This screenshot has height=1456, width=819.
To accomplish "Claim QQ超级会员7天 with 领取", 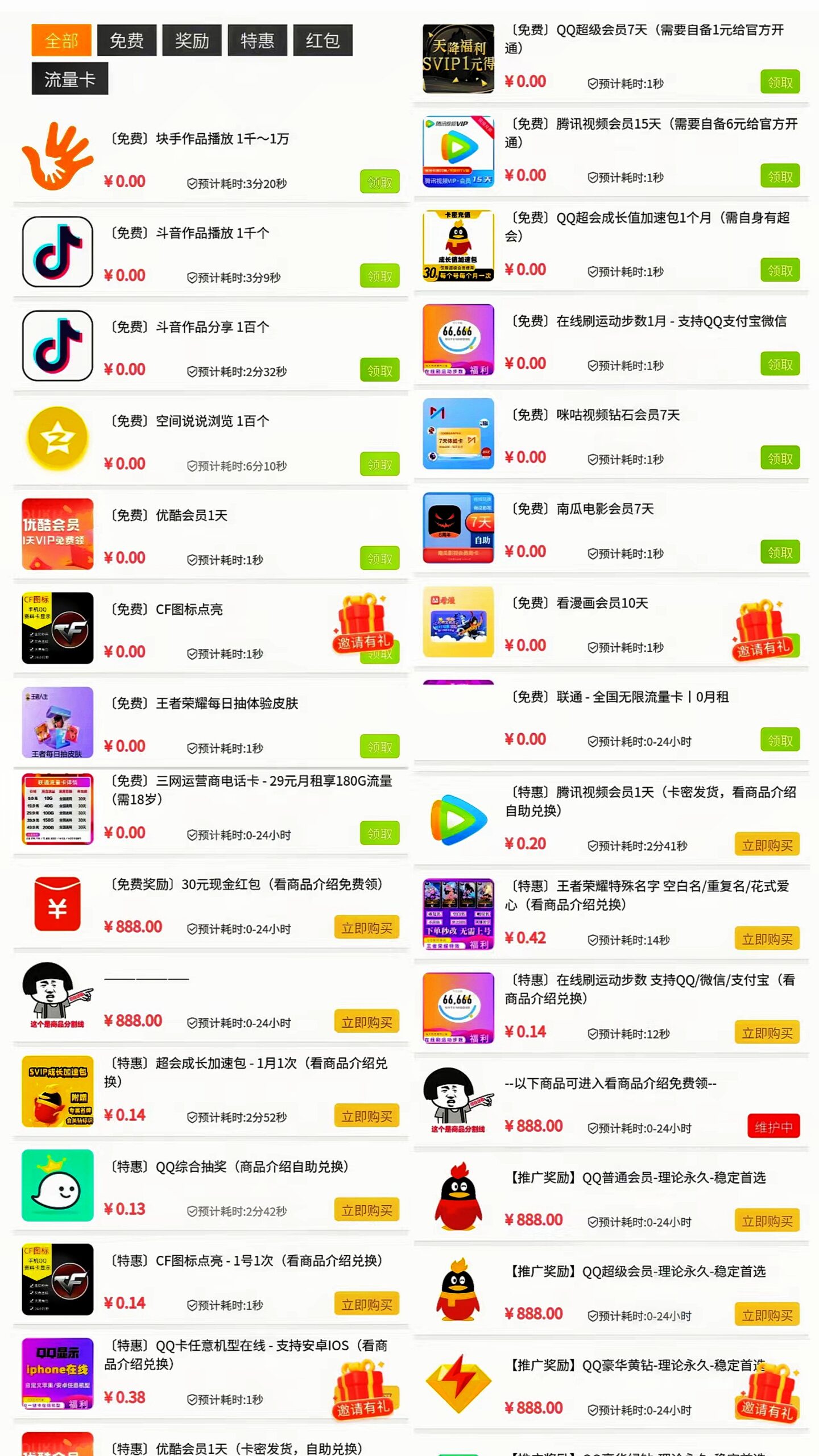I will [780, 82].
